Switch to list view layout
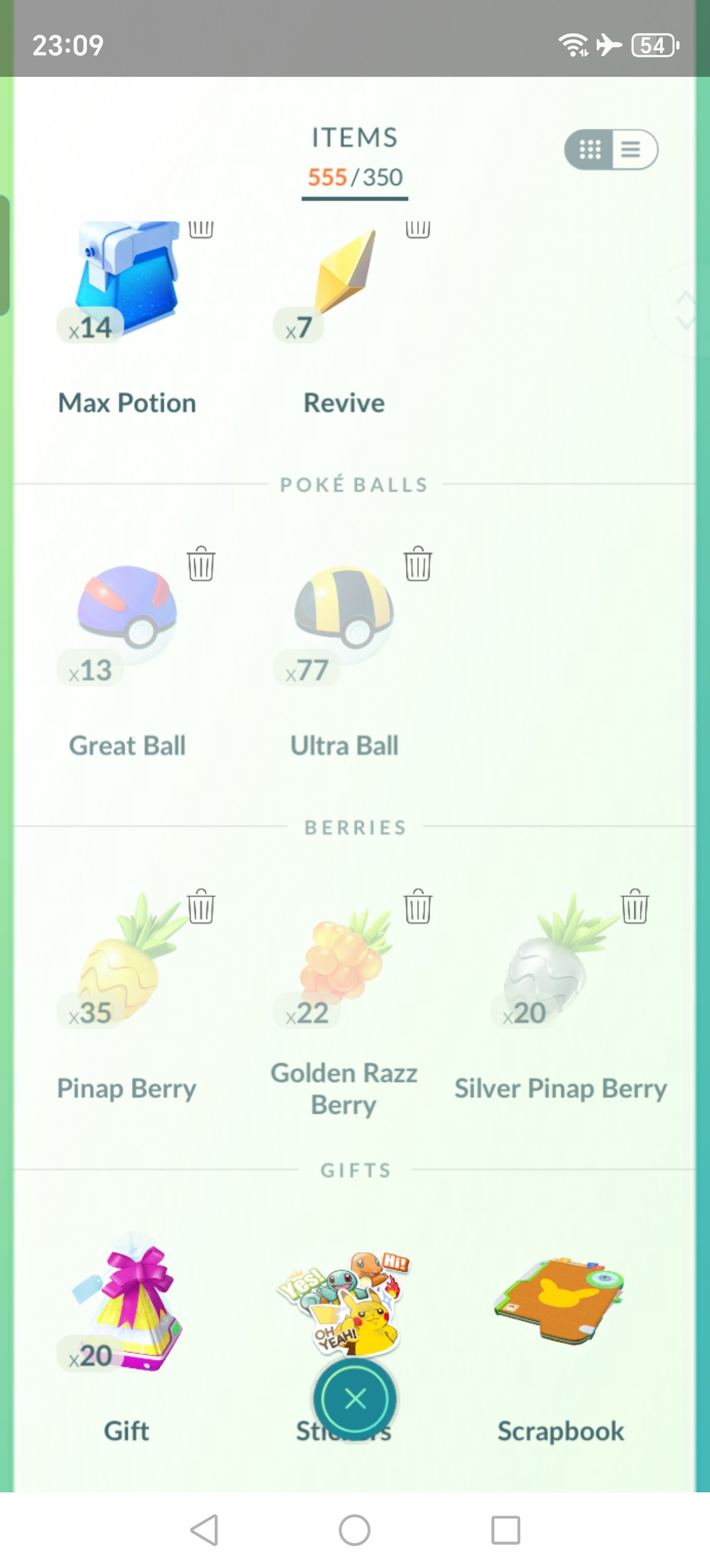 pos(632,149)
